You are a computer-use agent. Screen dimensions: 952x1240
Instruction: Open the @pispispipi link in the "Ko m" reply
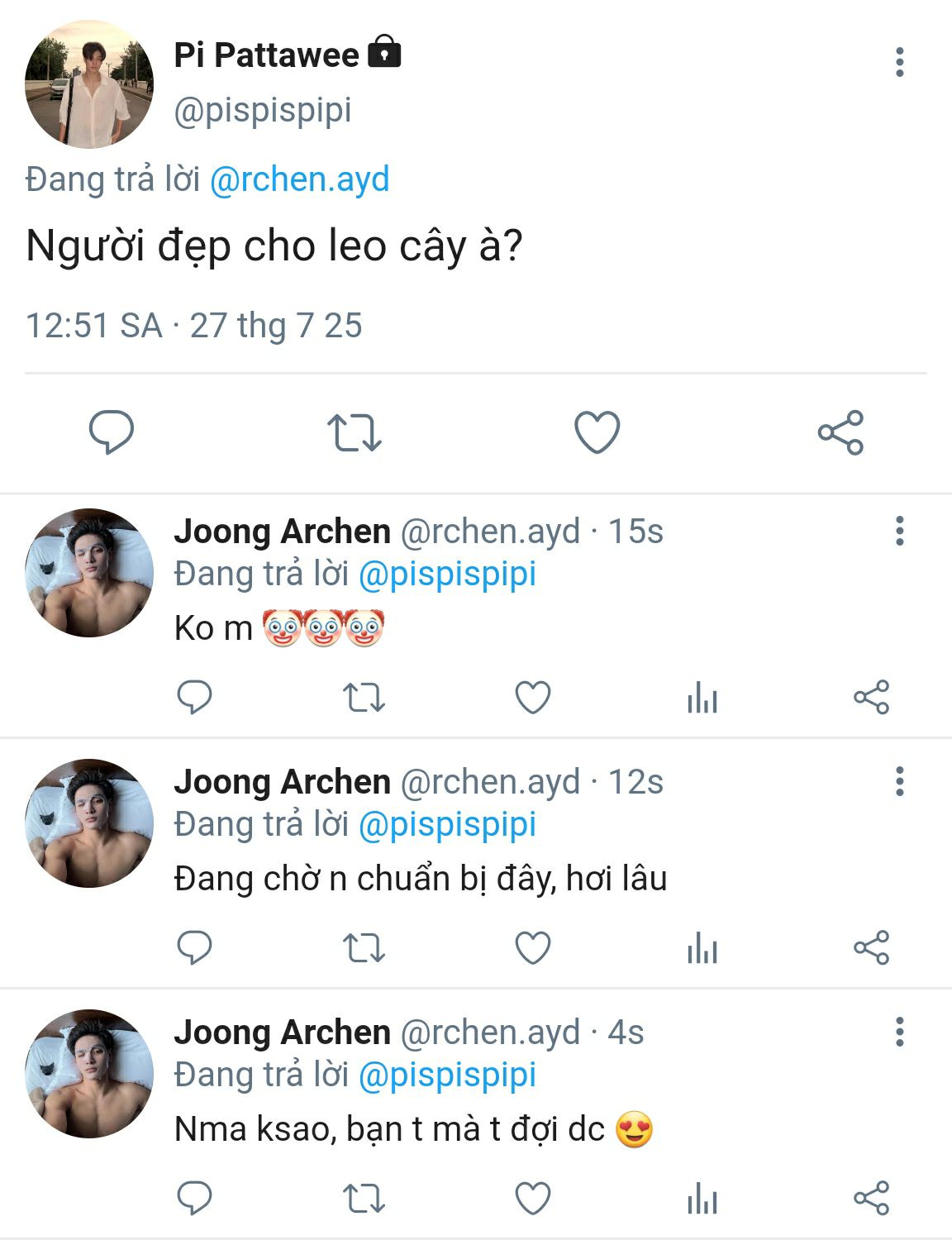(447, 574)
